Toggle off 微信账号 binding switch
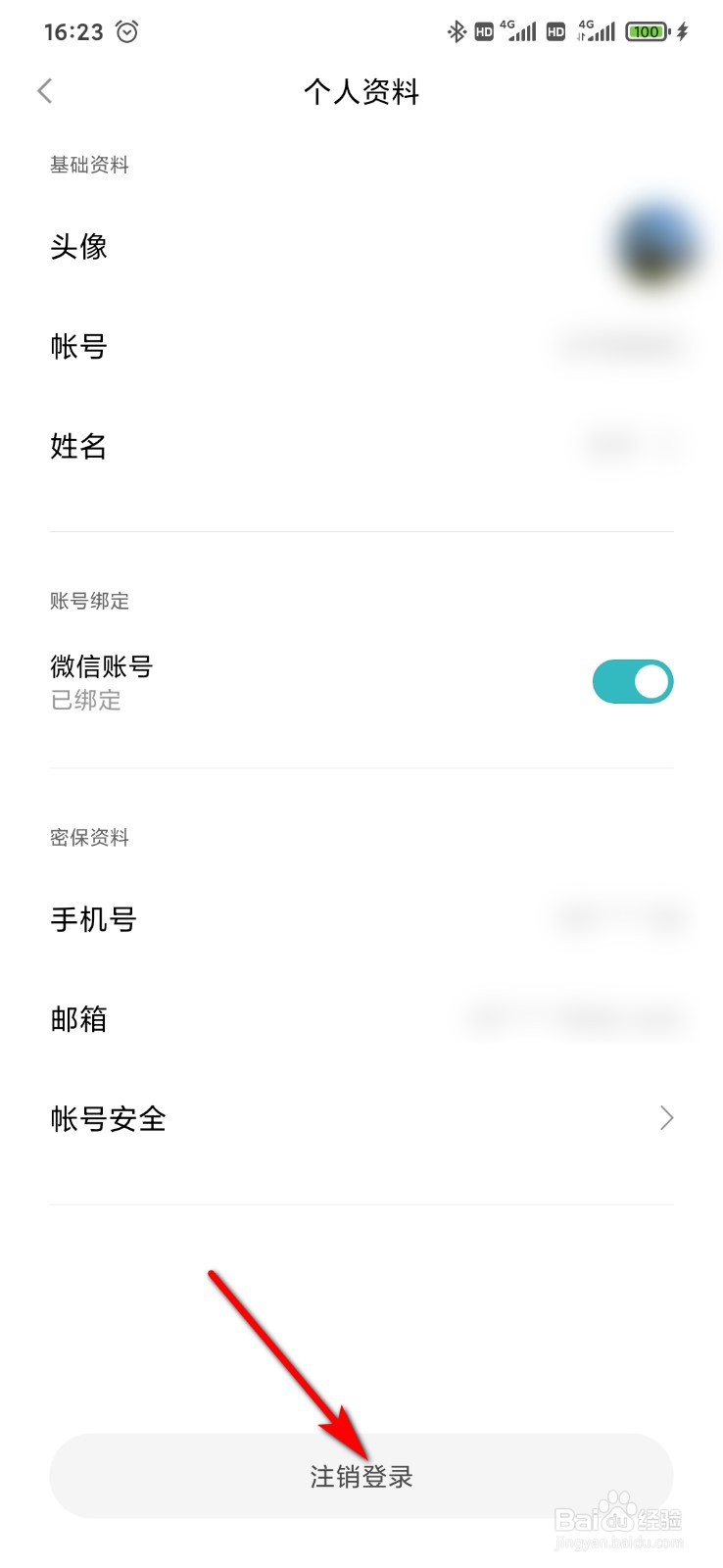 coord(632,682)
